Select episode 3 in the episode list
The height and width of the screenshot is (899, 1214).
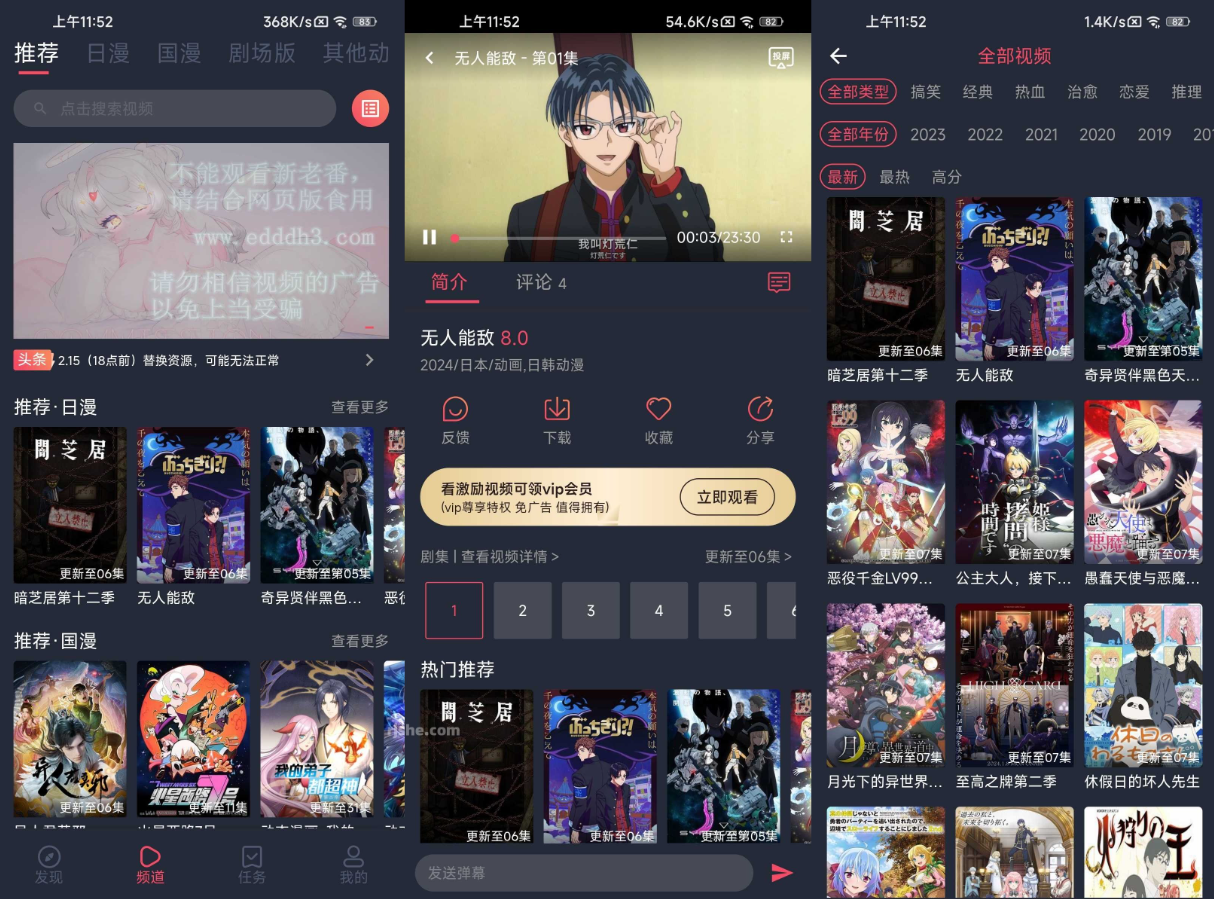[590, 610]
